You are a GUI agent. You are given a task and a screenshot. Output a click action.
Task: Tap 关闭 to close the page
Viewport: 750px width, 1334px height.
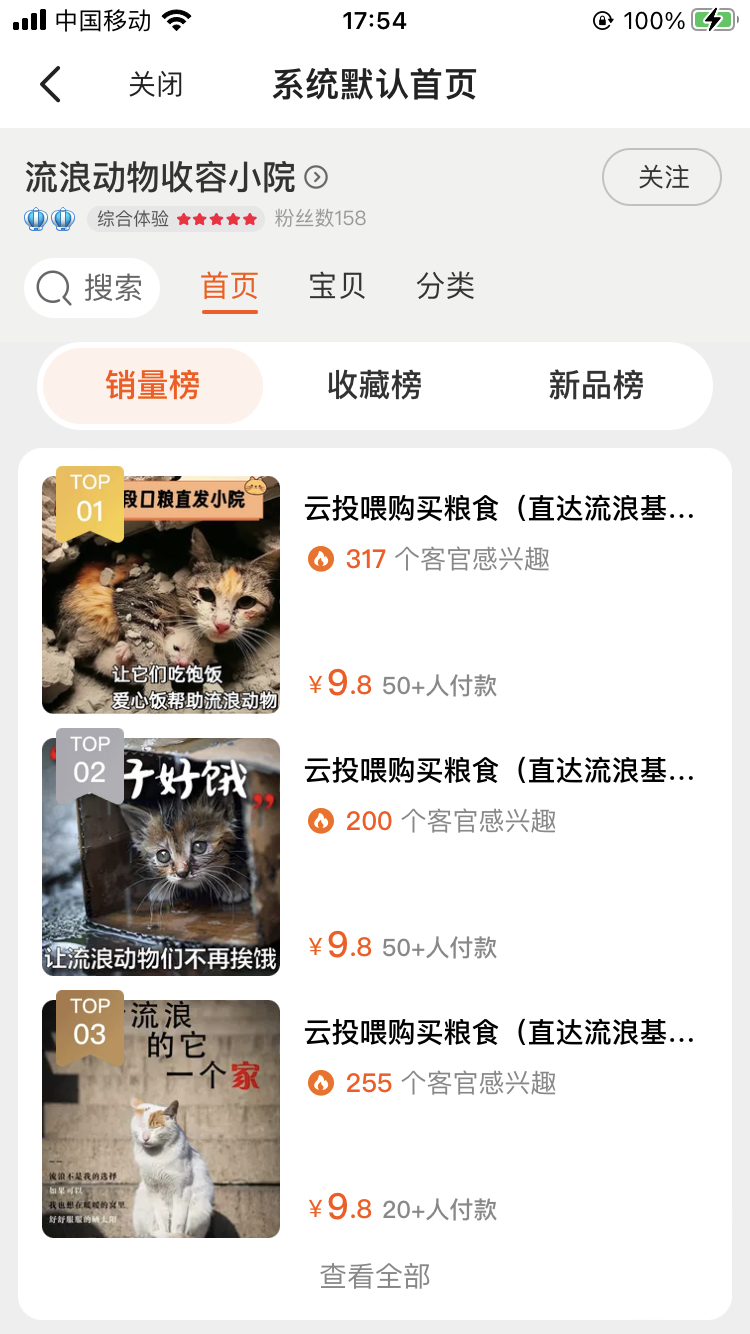pos(156,85)
